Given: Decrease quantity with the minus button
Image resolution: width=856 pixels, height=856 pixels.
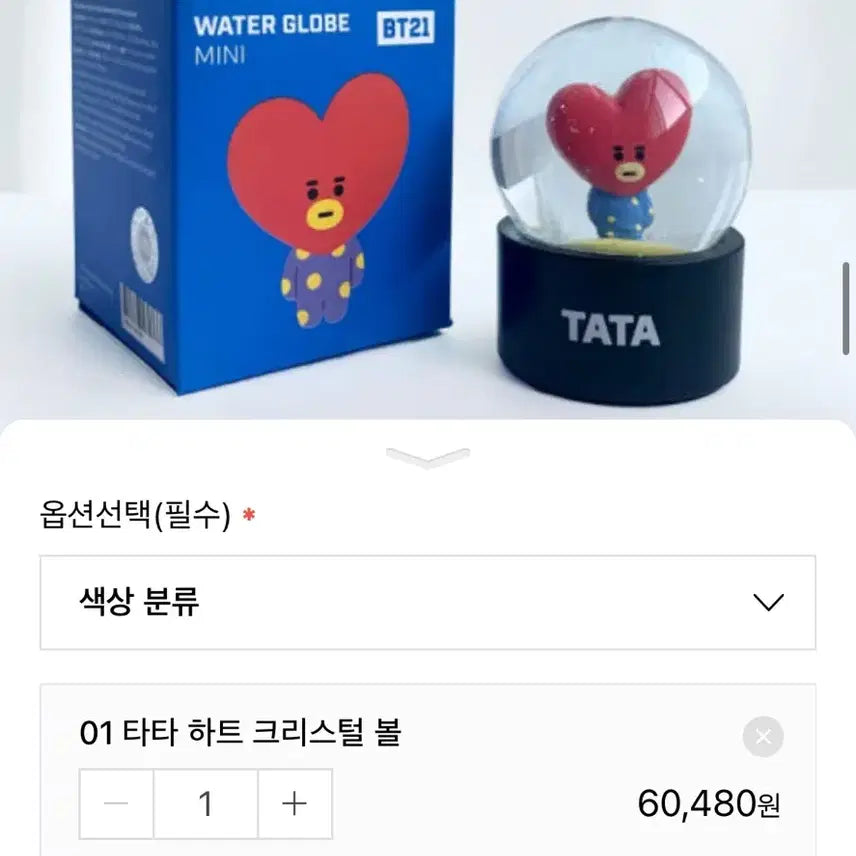Looking at the screenshot, I should [x=117, y=804].
